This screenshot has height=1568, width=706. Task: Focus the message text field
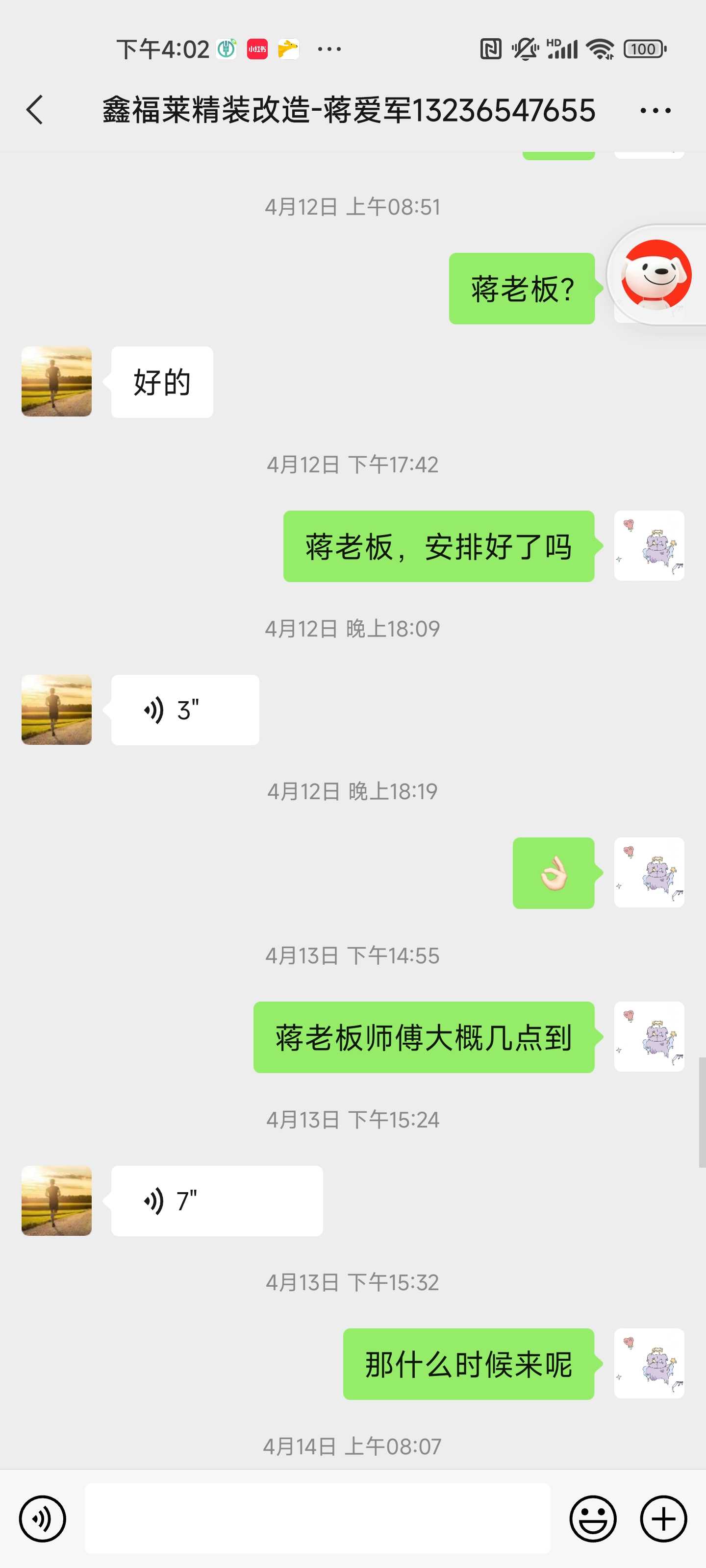(317, 1519)
